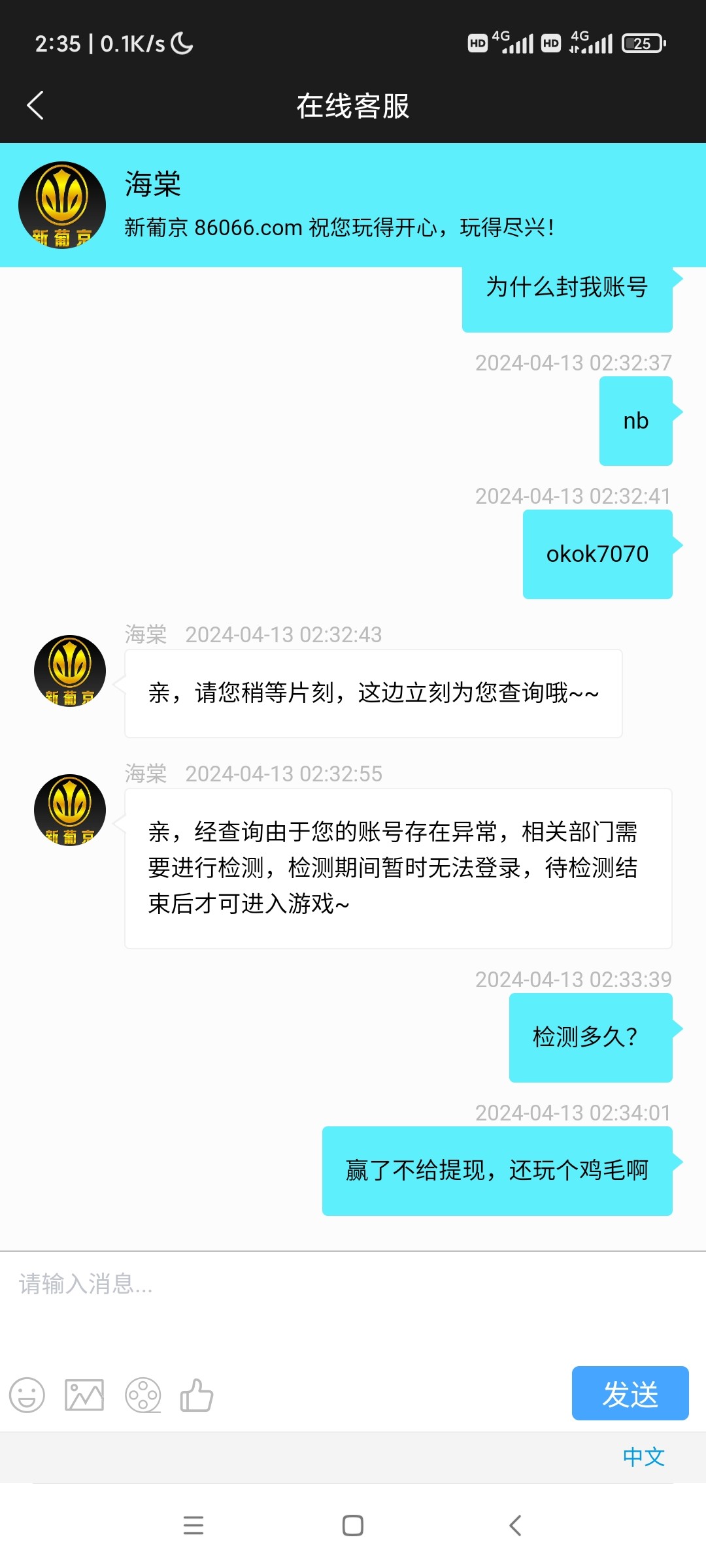The width and height of the screenshot is (706, 1568).
Task: Send the message with 发送 button
Action: coord(630,1394)
